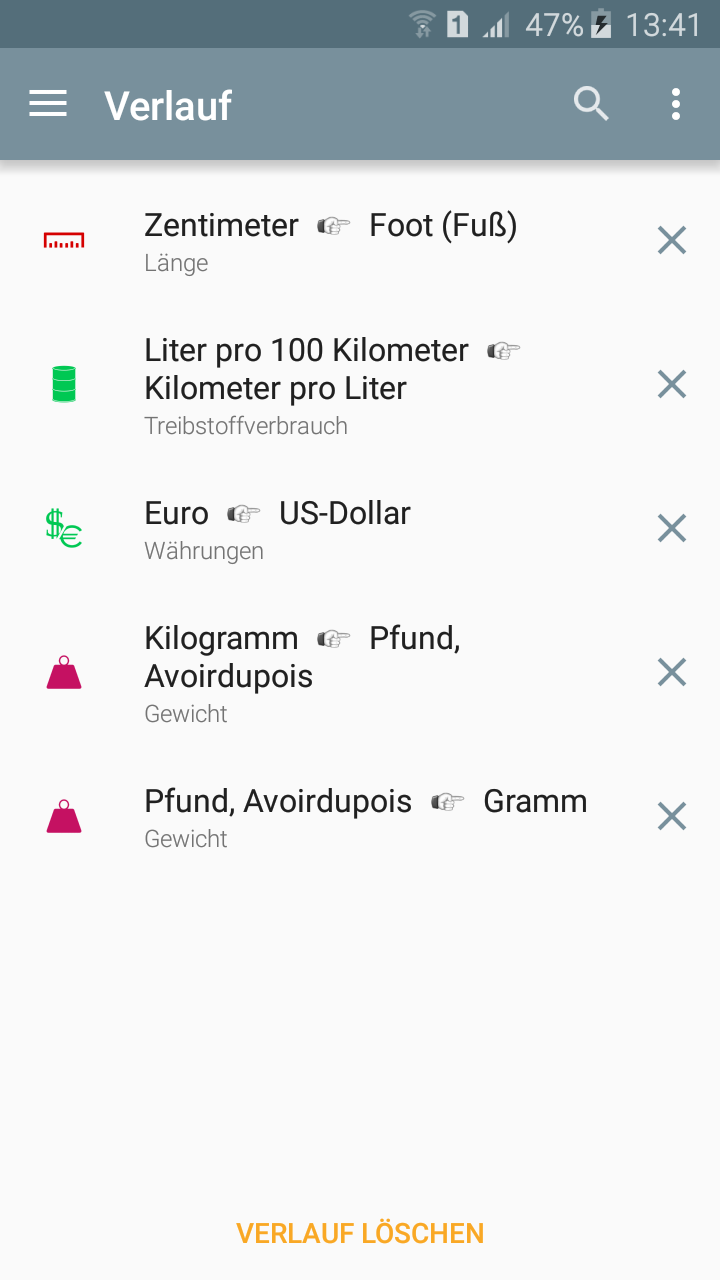Open the hamburger drawer menu
The width and height of the screenshot is (720, 1280).
pyautogui.click(x=48, y=104)
